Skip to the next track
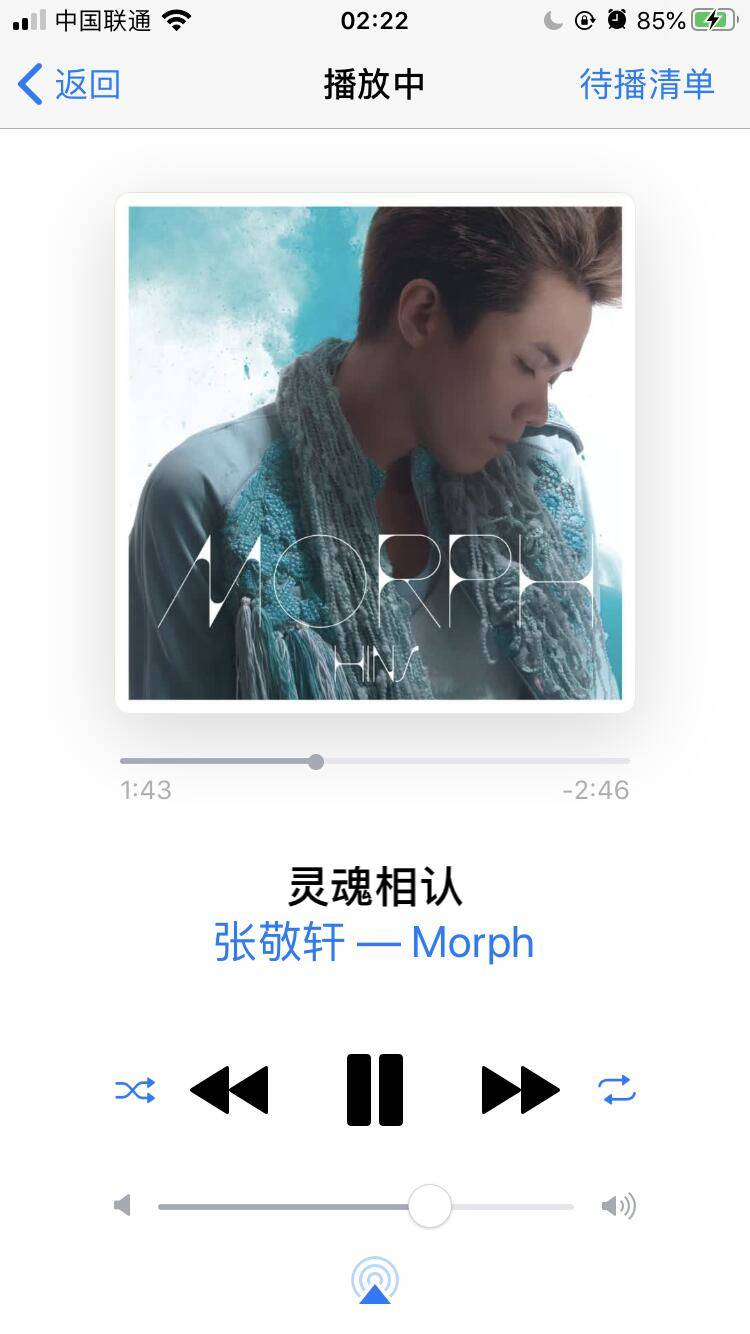Viewport: 750px width, 1334px height. (519, 1090)
